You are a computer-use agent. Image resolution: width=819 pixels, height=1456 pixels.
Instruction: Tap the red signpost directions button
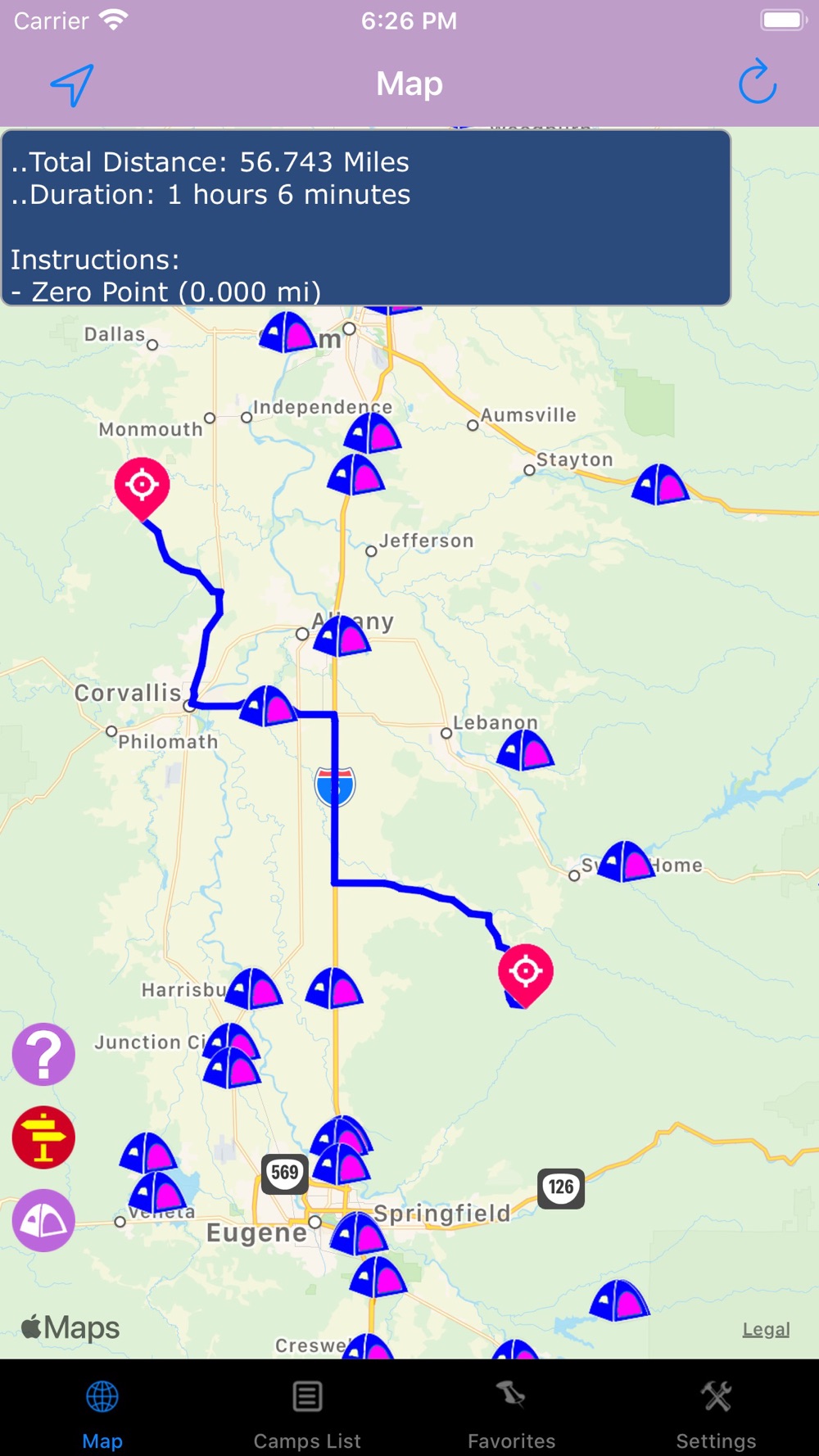[43, 1137]
